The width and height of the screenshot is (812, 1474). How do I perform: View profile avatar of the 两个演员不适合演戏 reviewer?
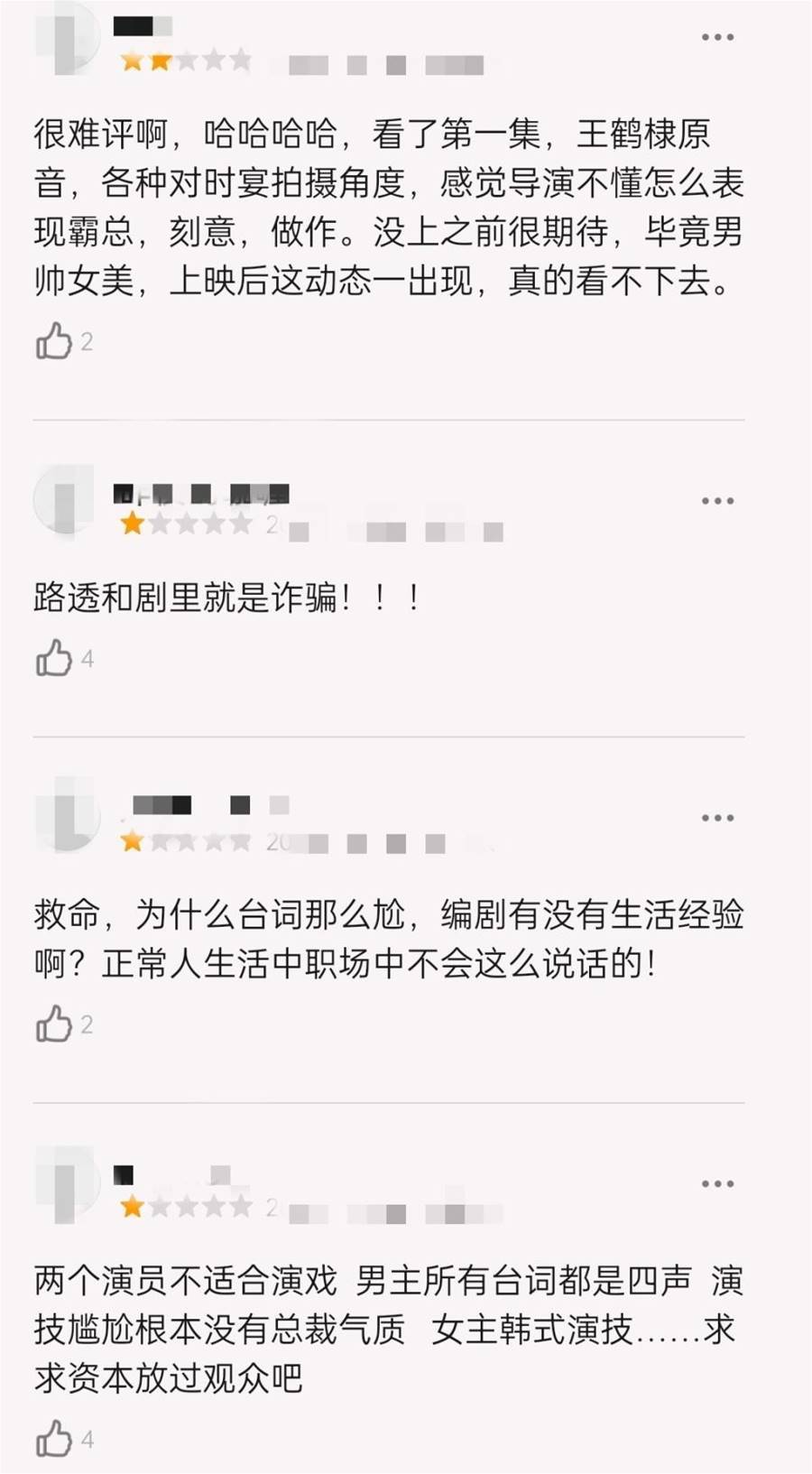point(66,1184)
